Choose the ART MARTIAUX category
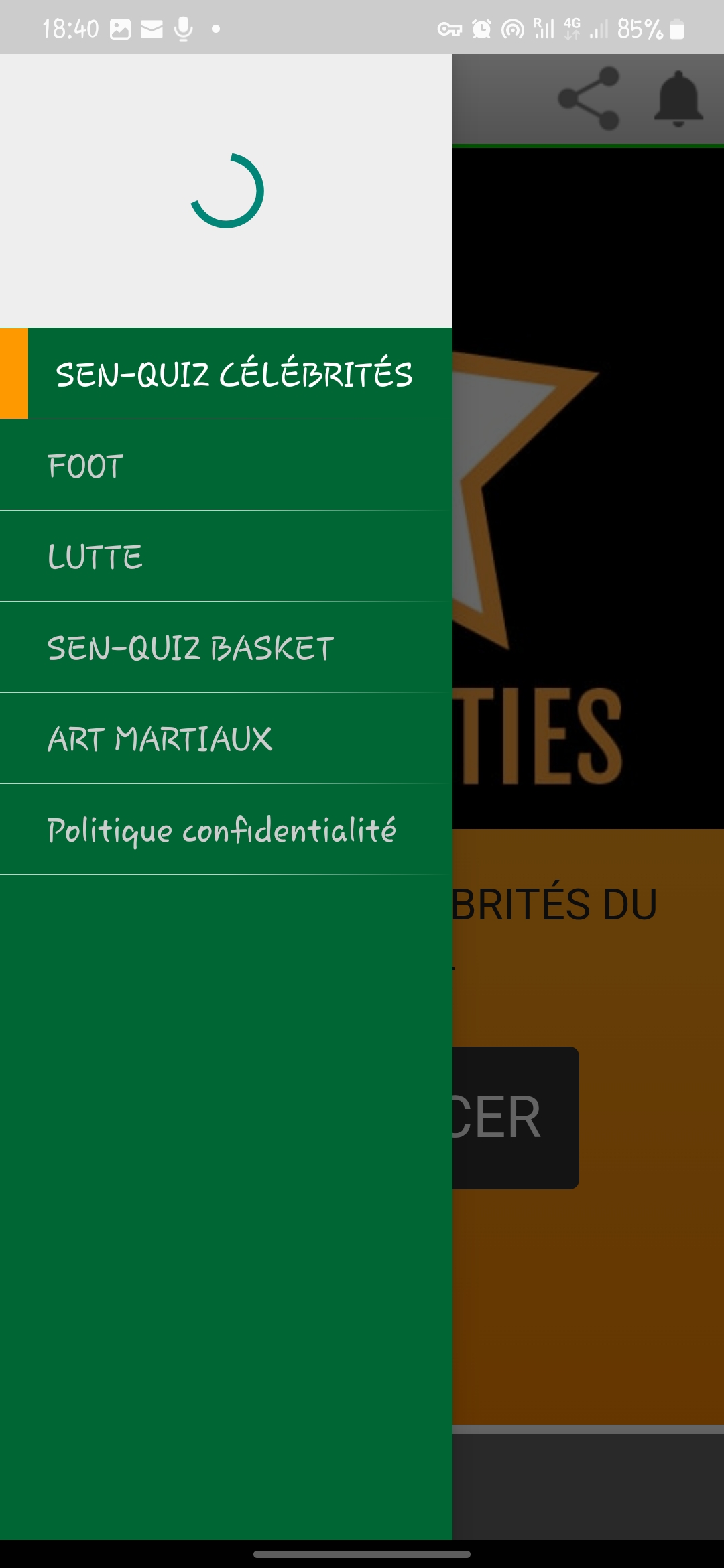Screen dimensions: 724x1568 point(226,738)
